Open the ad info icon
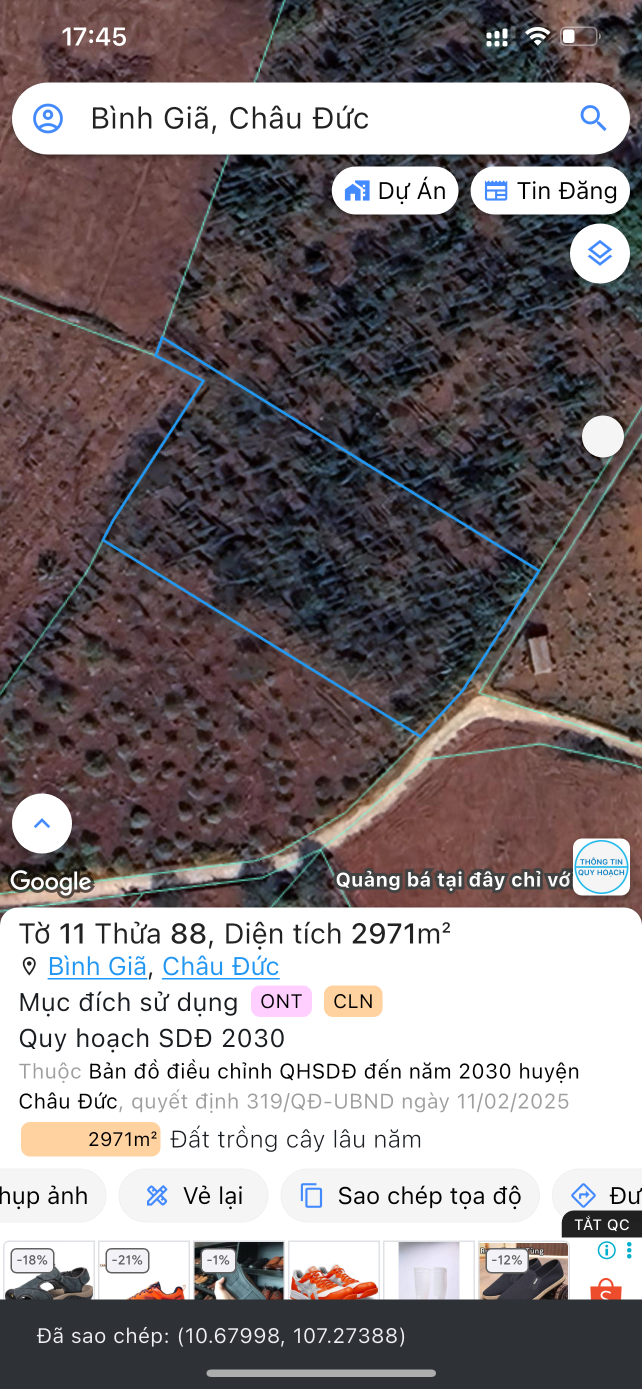The height and width of the screenshot is (1389, 642). point(606,1250)
